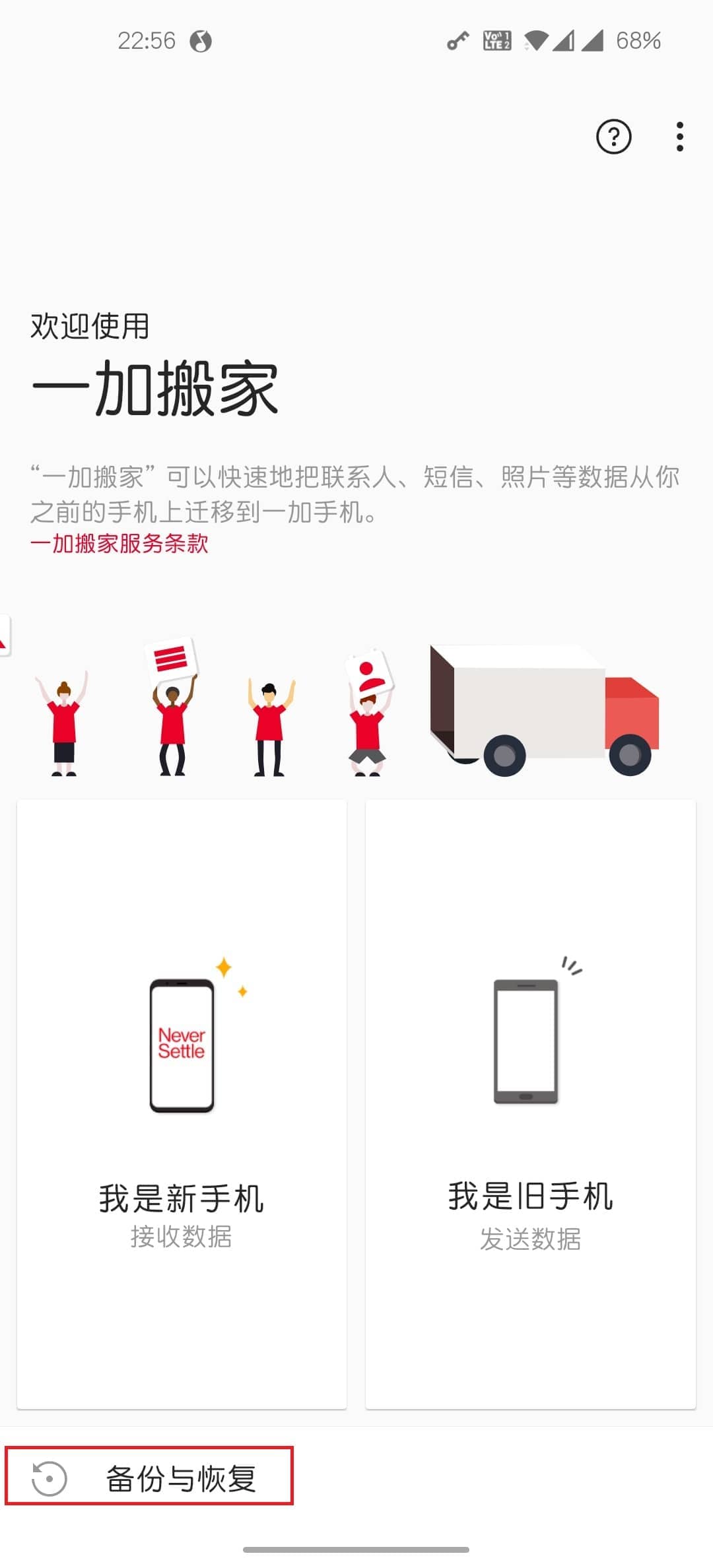
Task: Select 我是新手机 to receive data
Action: (x=182, y=1103)
